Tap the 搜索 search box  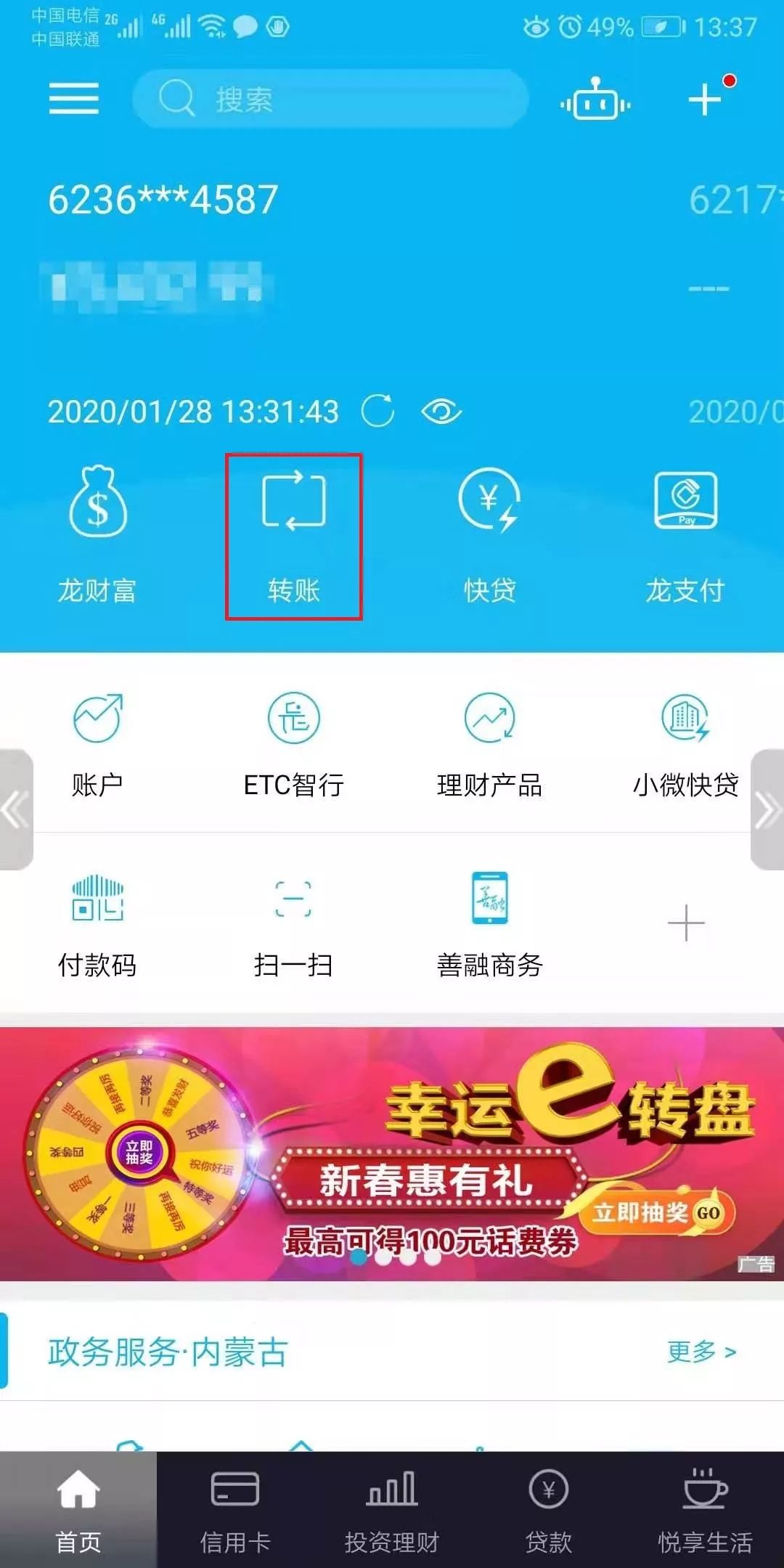(330, 99)
